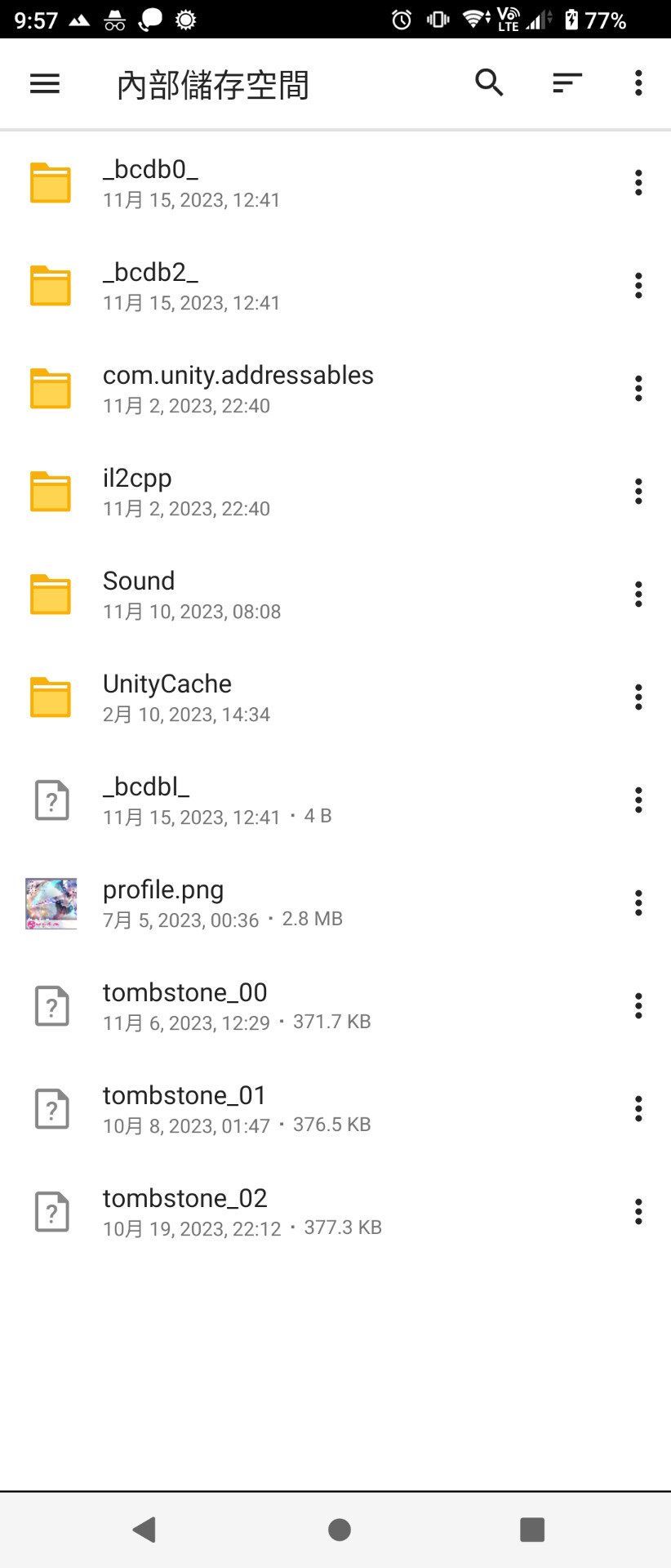Open the navigation drawer hamburger icon
671x1568 pixels.
point(45,83)
